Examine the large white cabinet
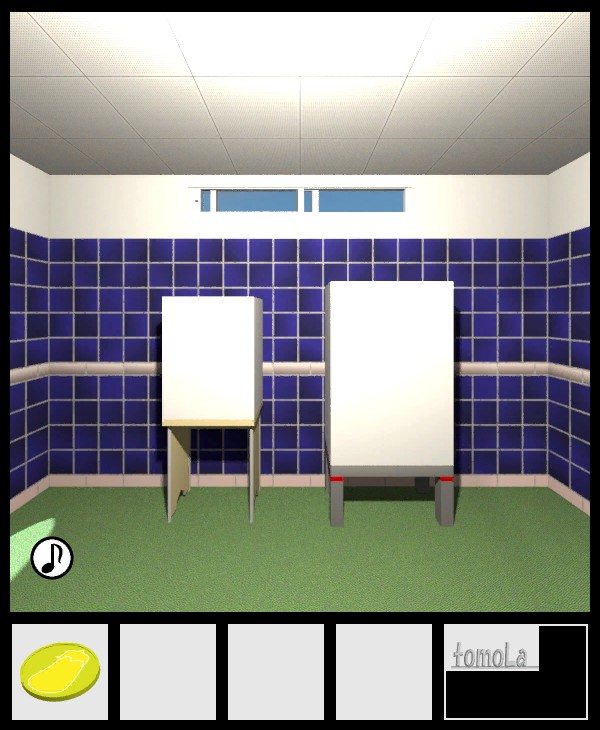 click(x=391, y=375)
